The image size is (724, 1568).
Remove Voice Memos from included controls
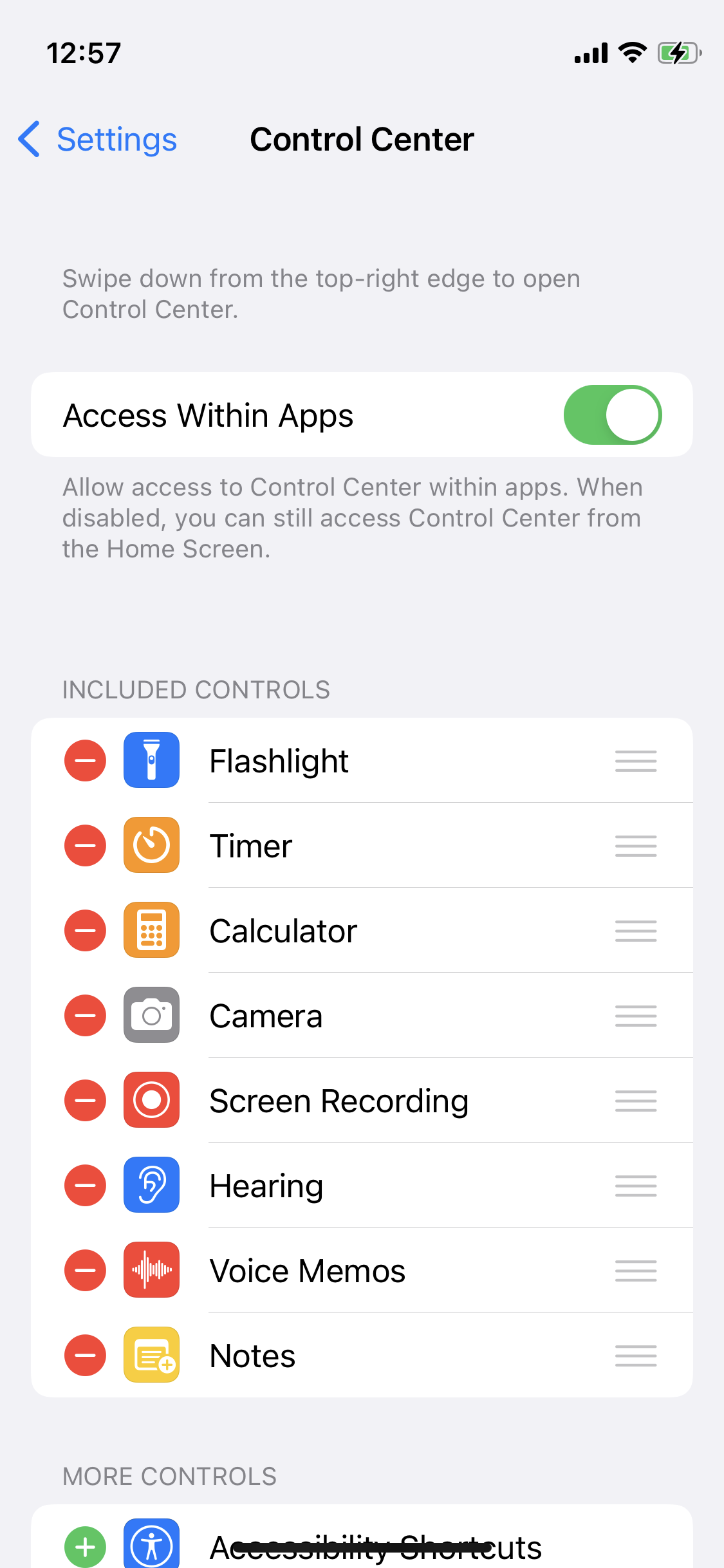(x=85, y=1271)
